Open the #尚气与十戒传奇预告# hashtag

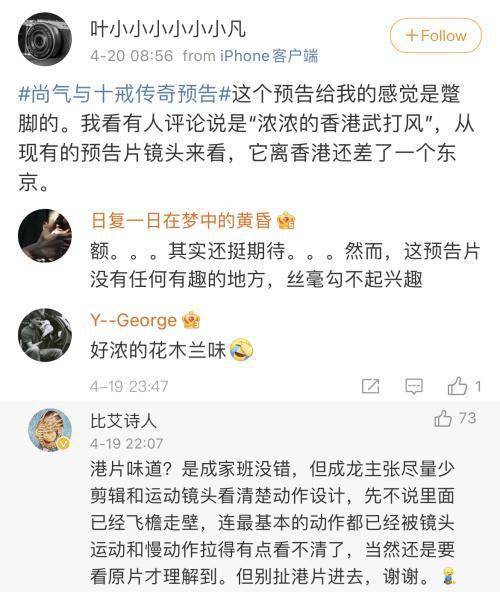tap(125, 94)
